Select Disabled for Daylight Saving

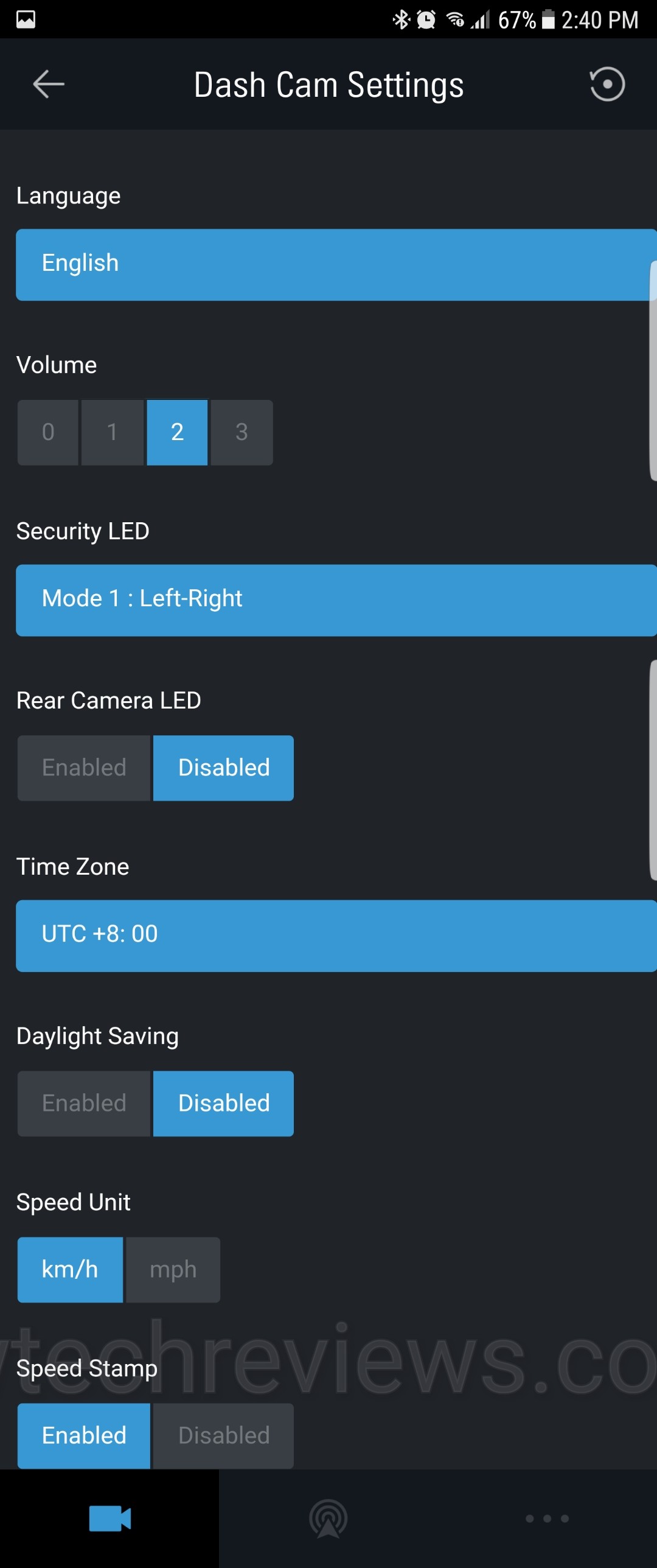point(223,1103)
